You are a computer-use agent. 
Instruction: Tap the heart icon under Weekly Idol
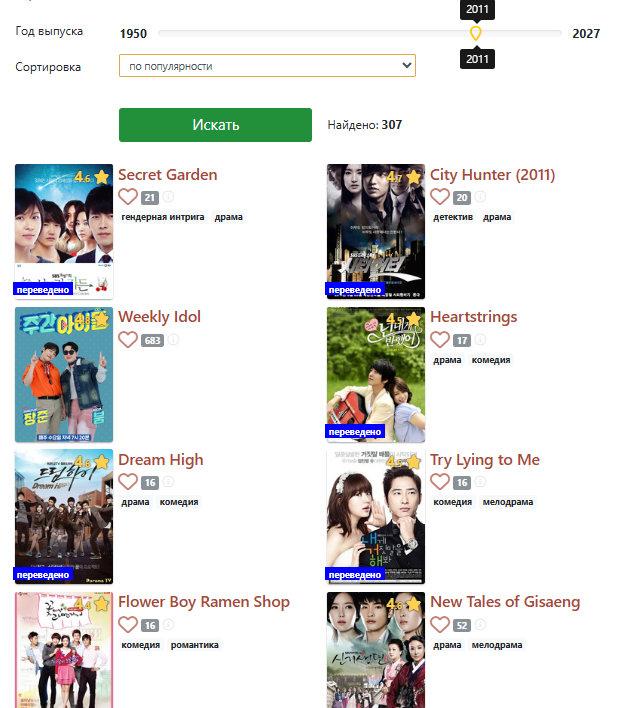(128, 340)
